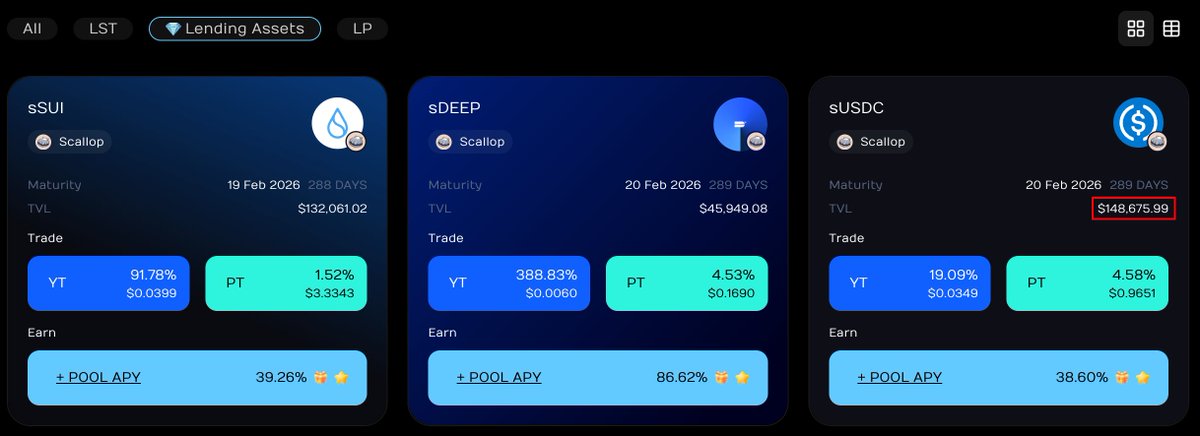Screen dimensions: 1200x436
Task: Switch to the LP filter
Action: coord(362,29)
